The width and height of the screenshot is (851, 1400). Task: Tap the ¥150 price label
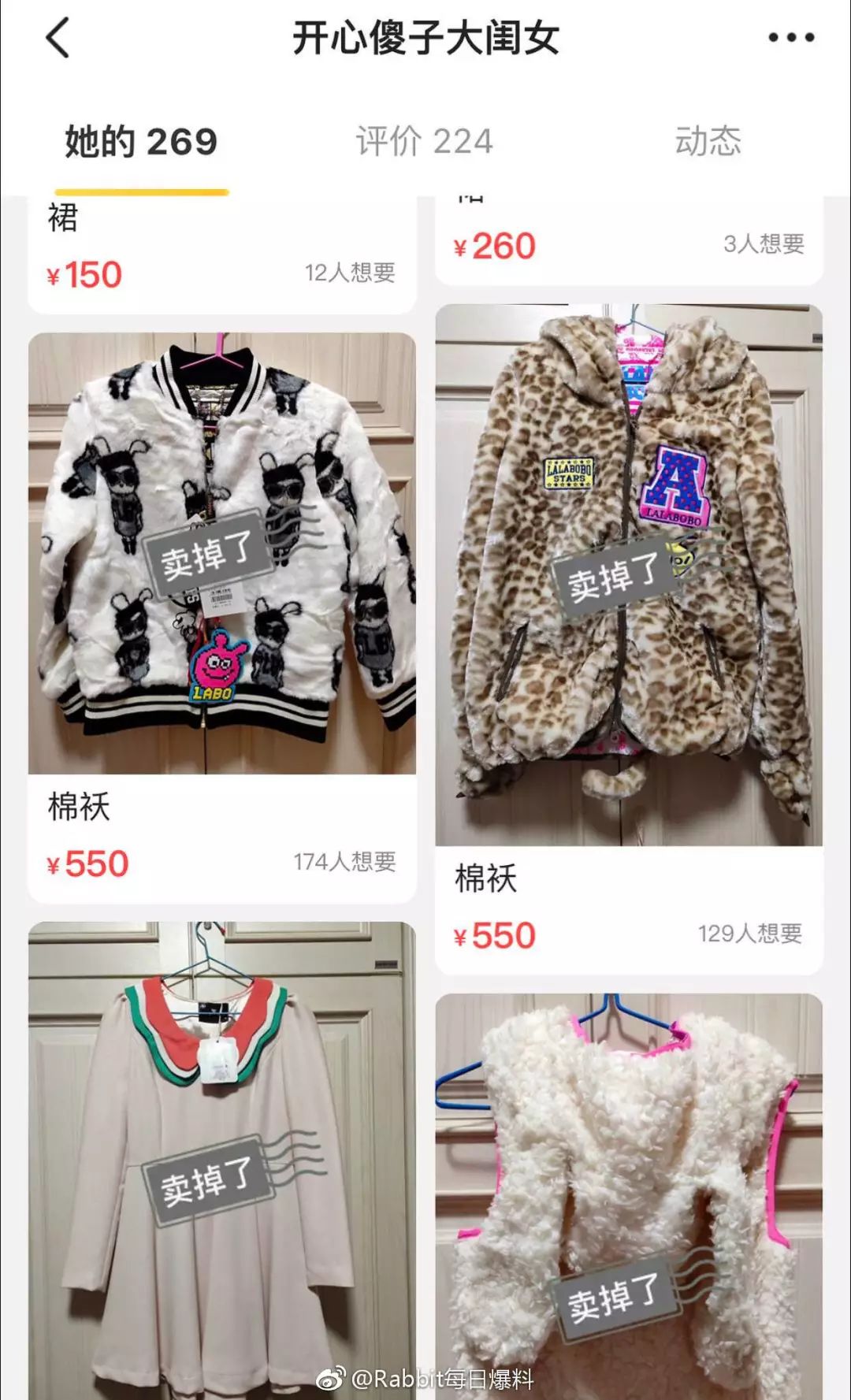(x=84, y=274)
